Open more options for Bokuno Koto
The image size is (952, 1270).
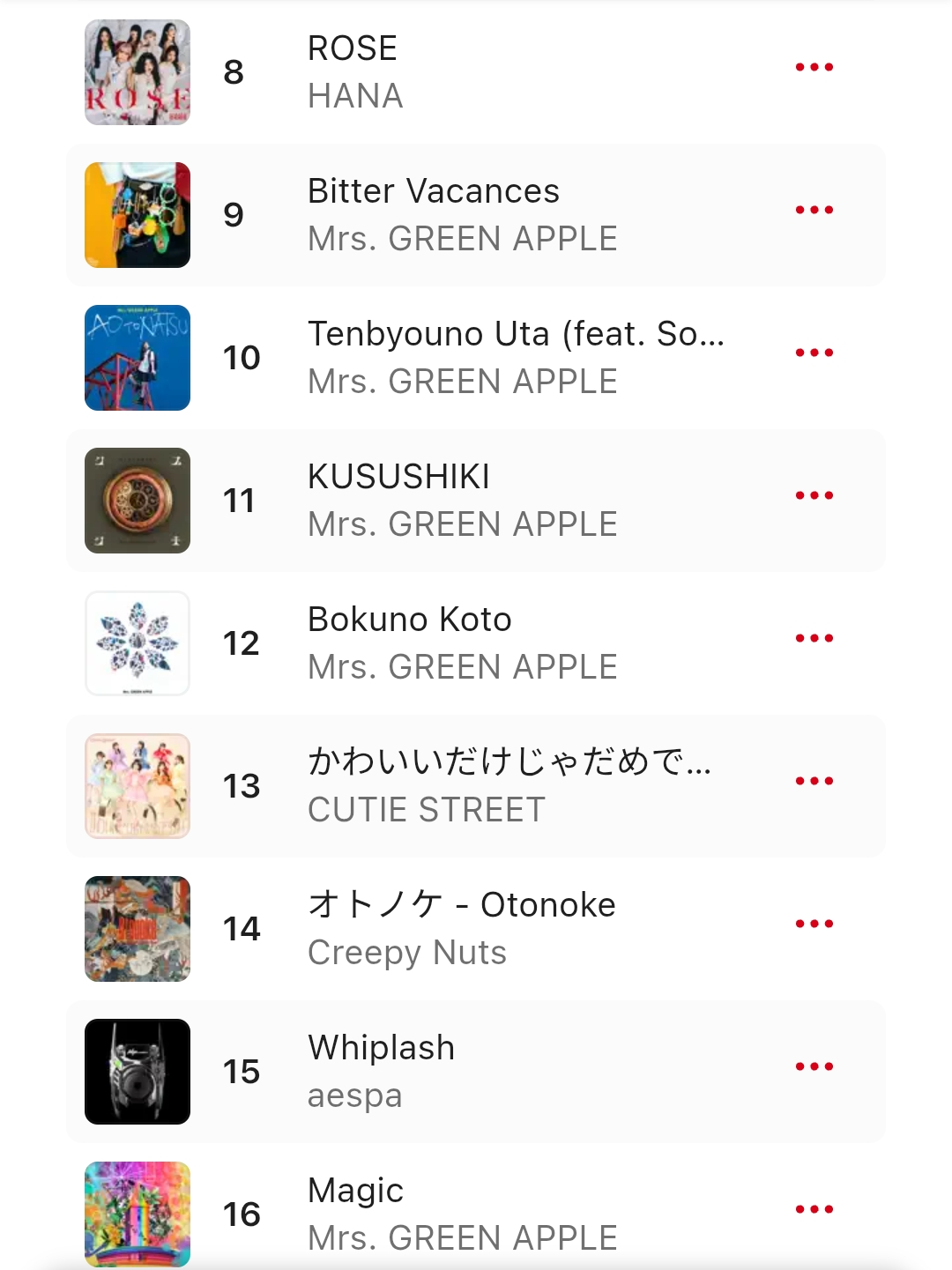pyautogui.click(x=814, y=639)
